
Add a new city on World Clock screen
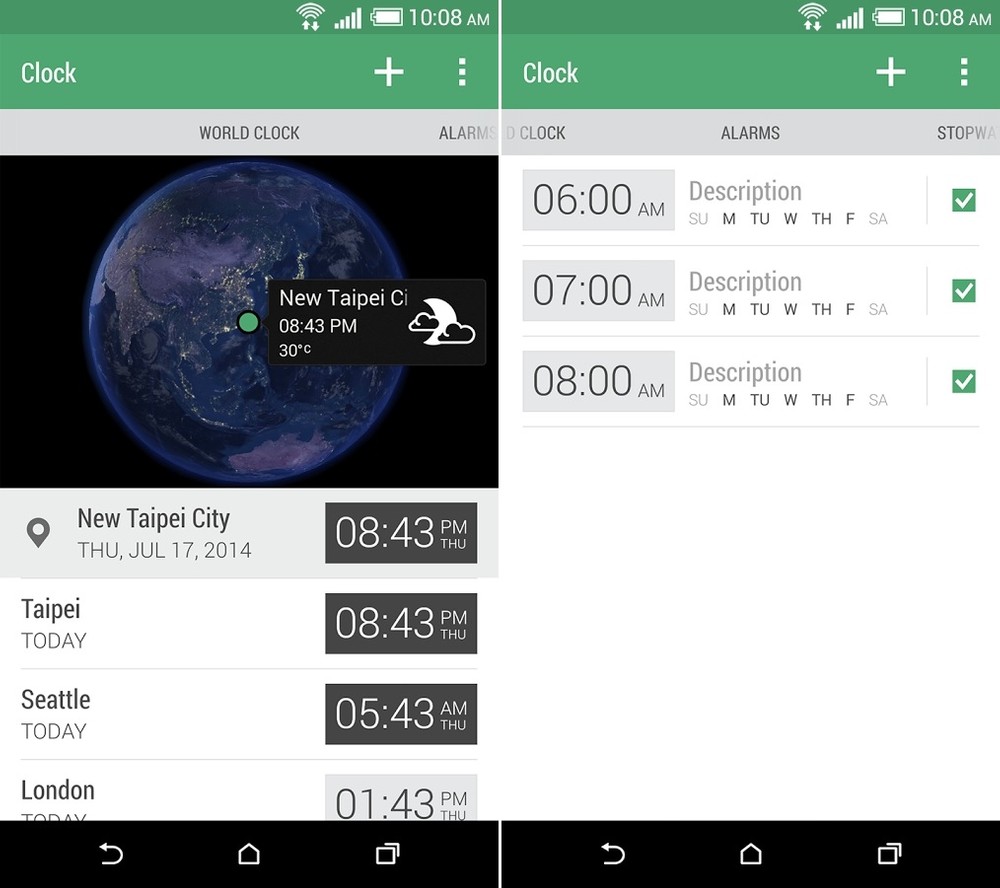tap(388, 72)
